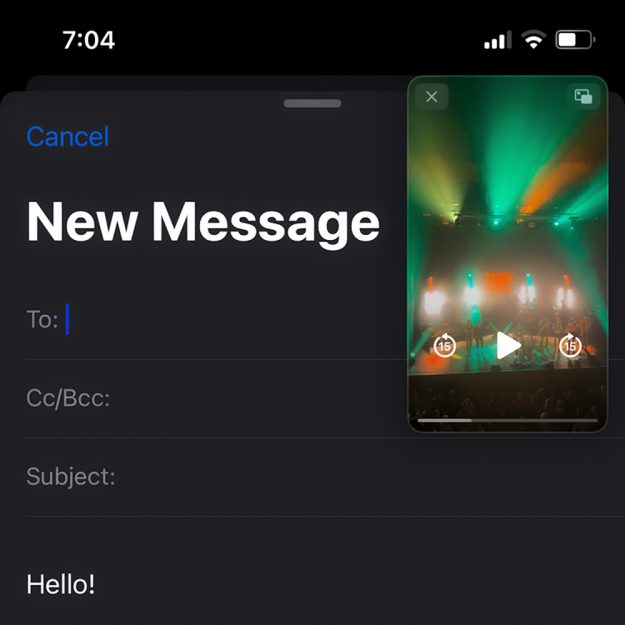Viewport: 625px width, 625px height.
Task: Cancel the new message
Action: pos(67,137)
